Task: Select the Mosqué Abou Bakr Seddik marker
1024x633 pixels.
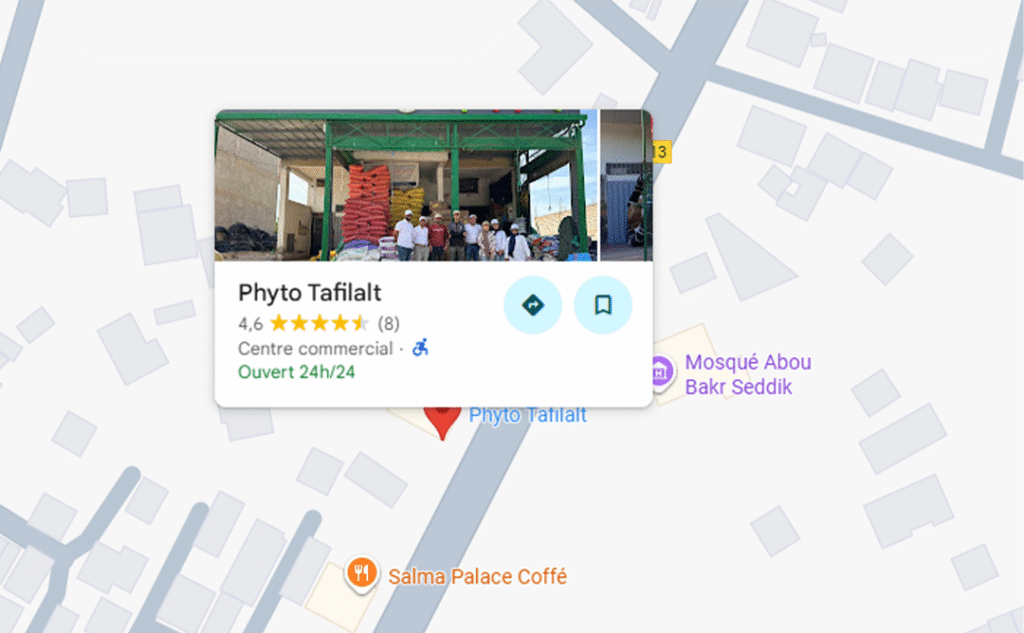Action: (659, 373)
